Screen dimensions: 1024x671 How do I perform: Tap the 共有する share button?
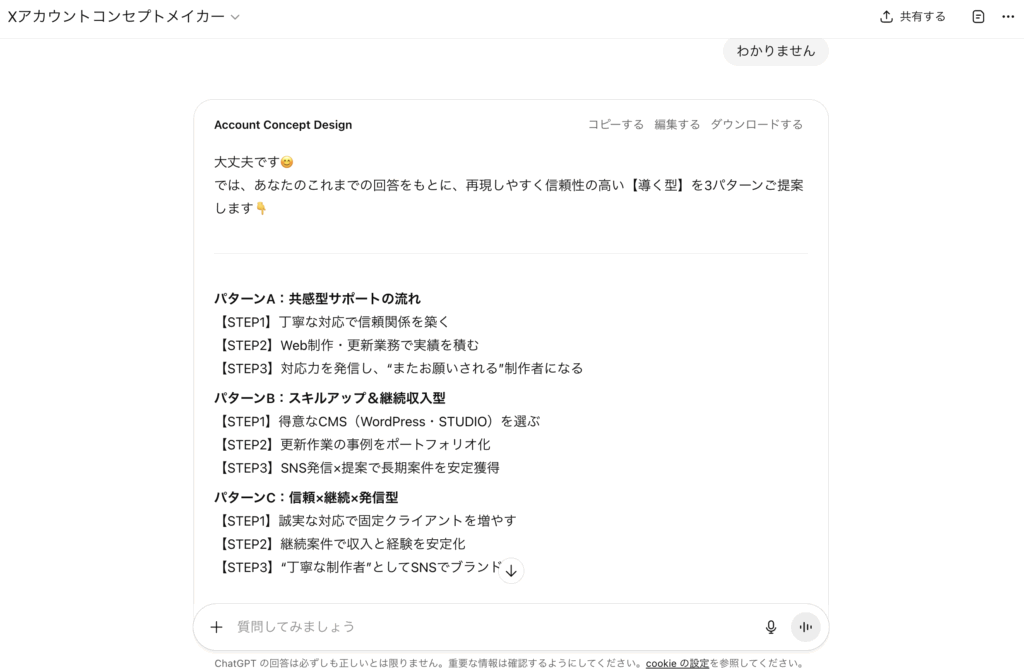912,17
